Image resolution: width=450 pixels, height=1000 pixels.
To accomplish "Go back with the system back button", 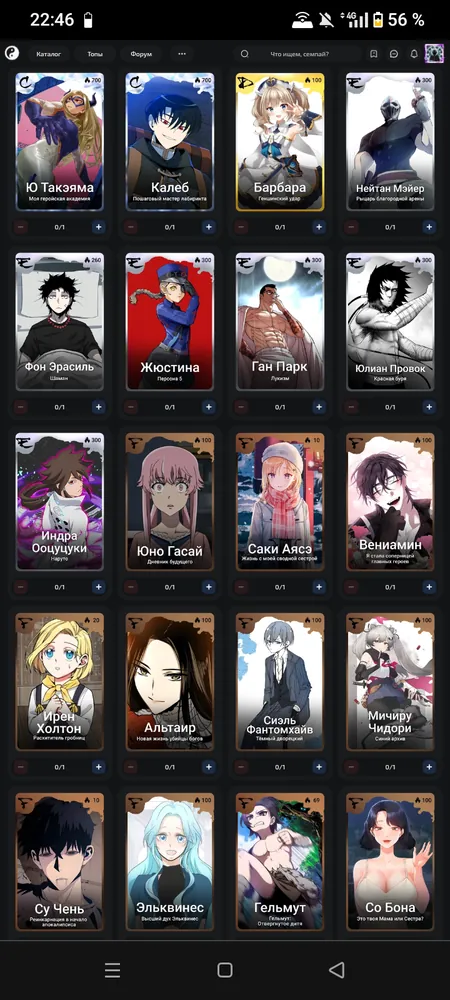I will pos(337,970).
